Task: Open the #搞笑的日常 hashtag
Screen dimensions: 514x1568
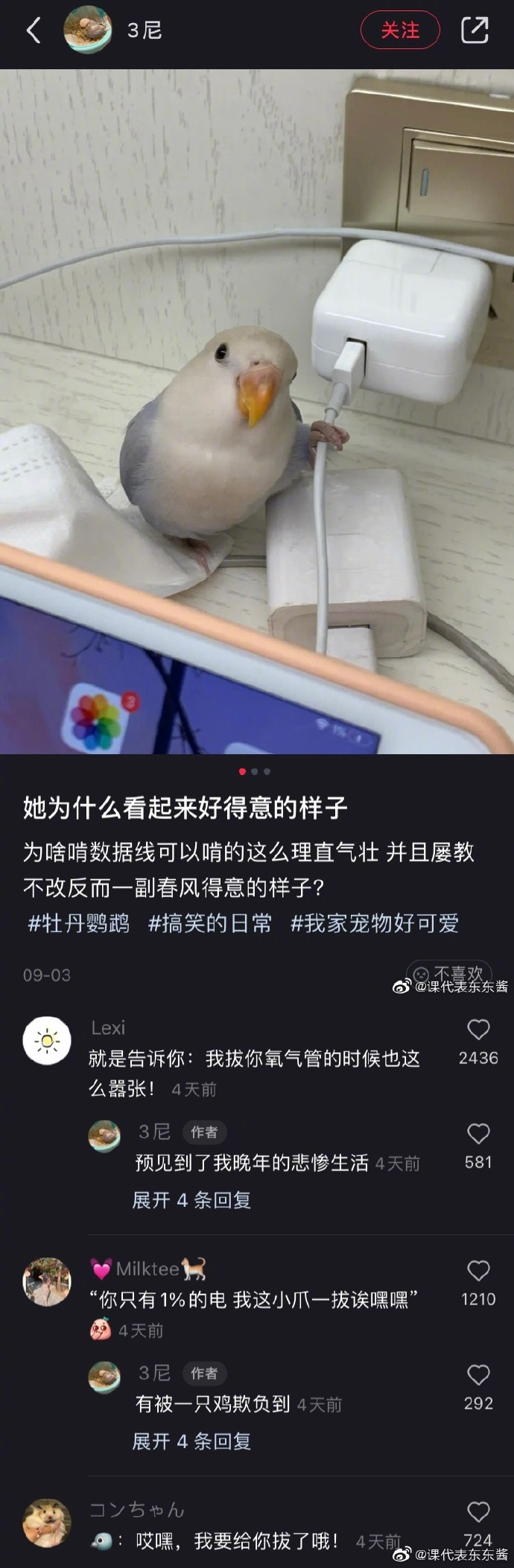Action: click(210, 924)
